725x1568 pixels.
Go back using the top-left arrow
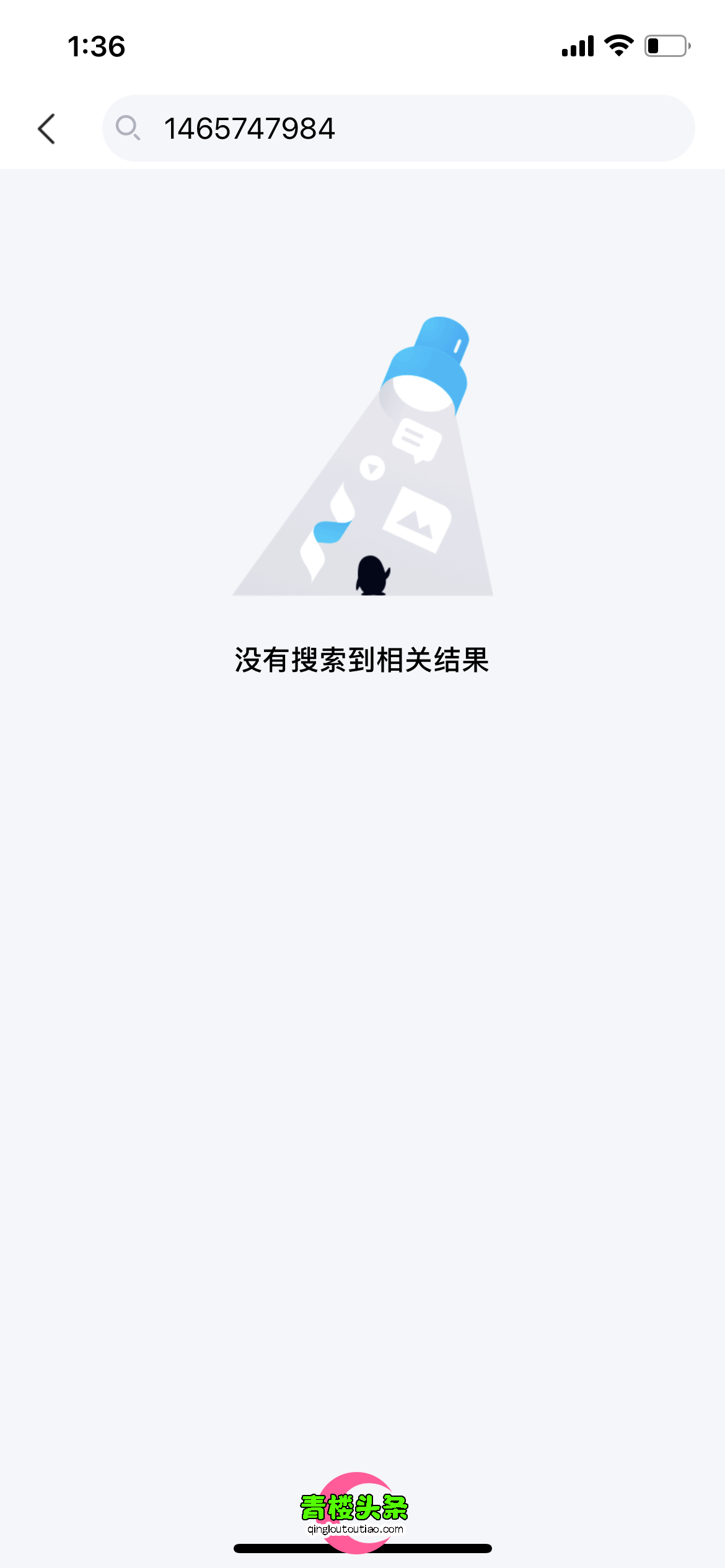(47, 129)
